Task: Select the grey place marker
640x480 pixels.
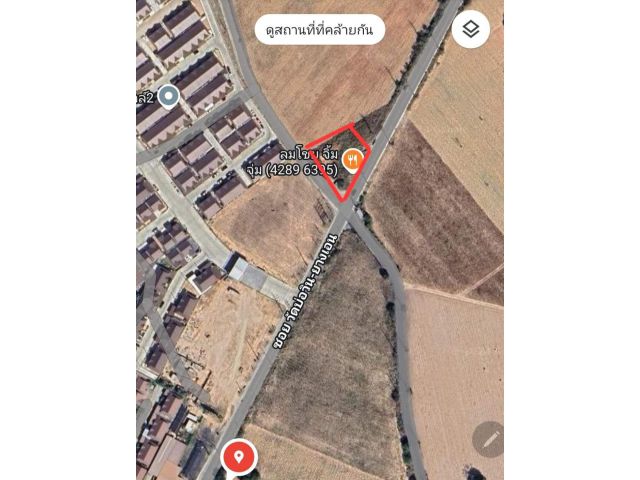Action: coord(169,96)
